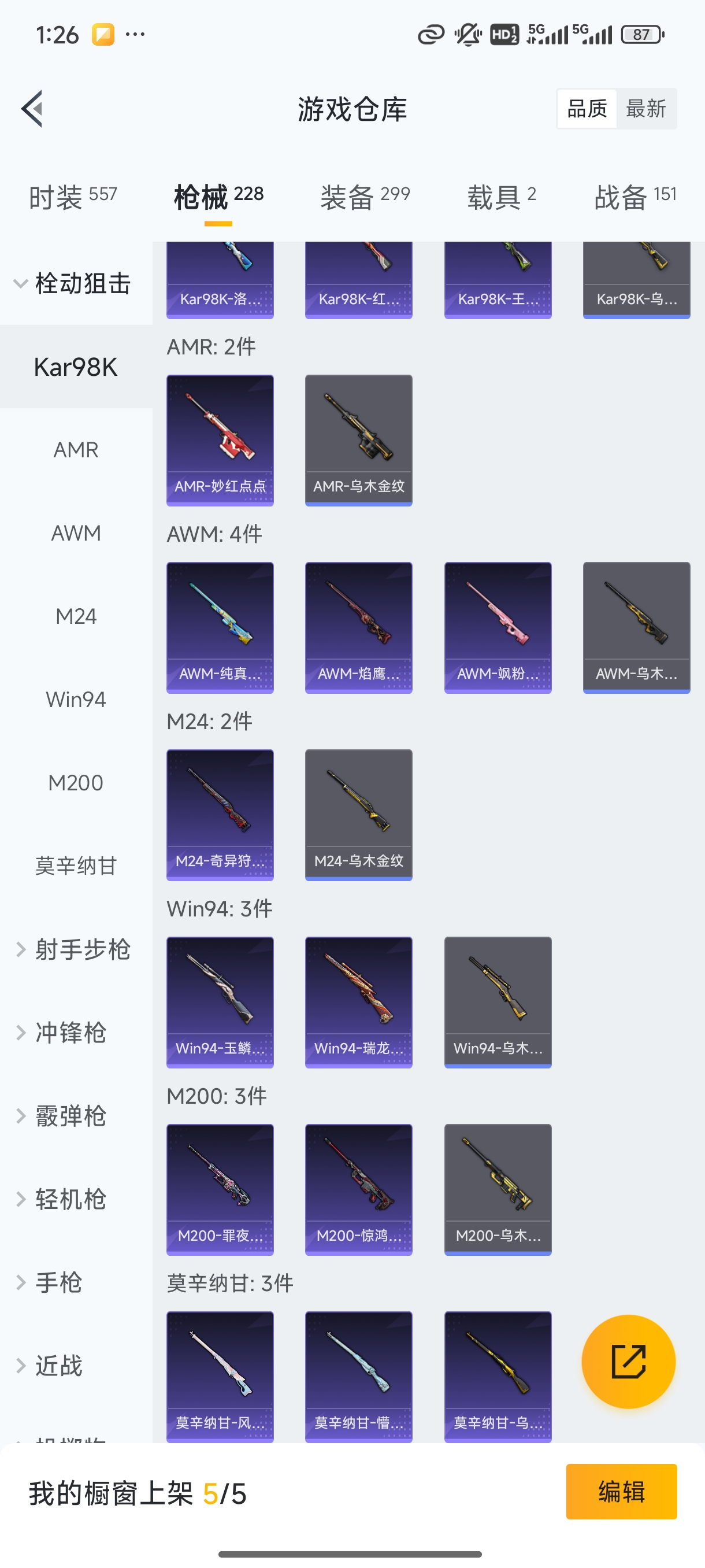Tap the back arrow to leave 游戏仓库
Image resolution: width=705 pixels, height=1568 pixels.
32,108
